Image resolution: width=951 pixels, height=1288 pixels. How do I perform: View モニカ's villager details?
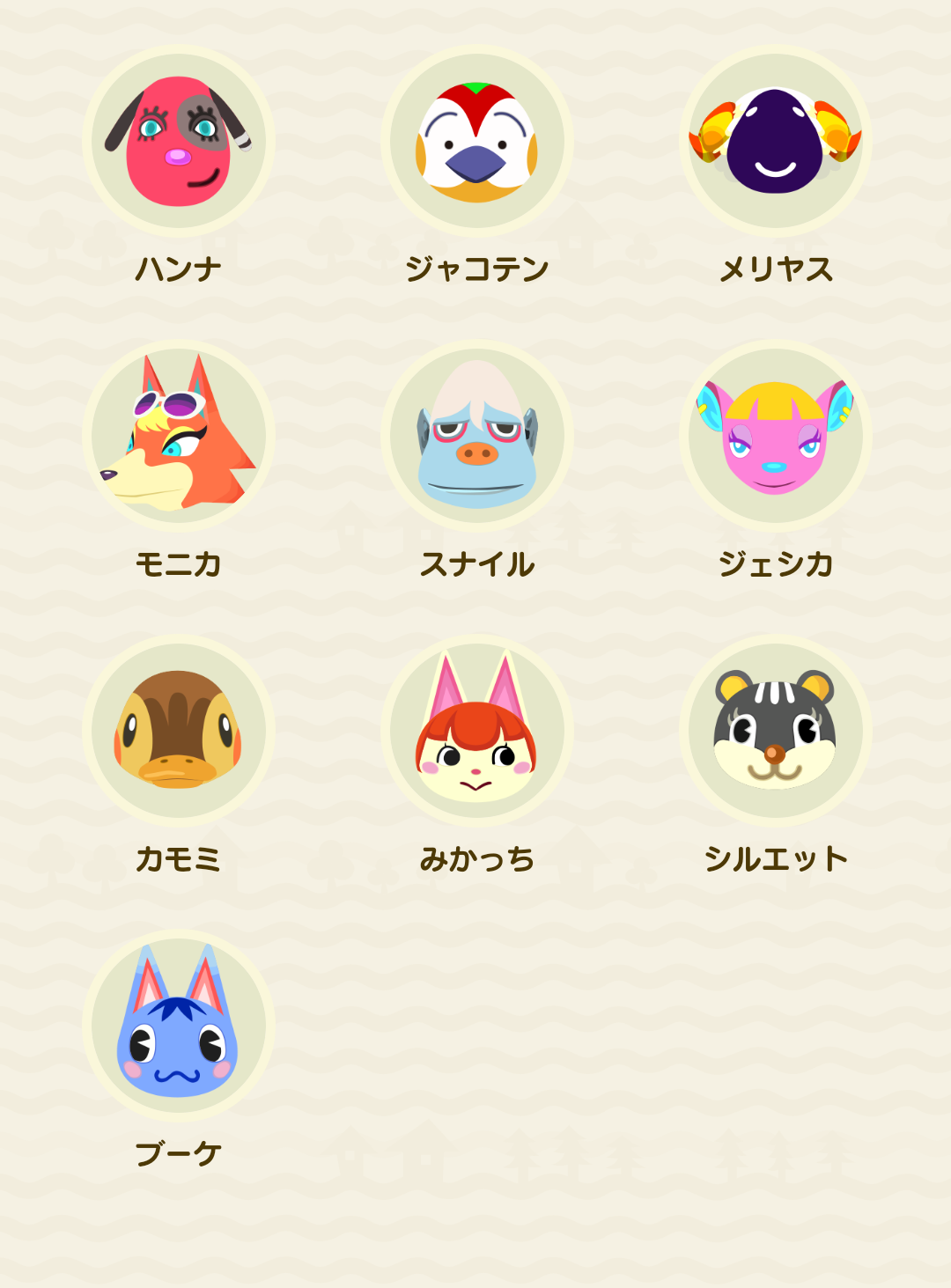[179, 437]
